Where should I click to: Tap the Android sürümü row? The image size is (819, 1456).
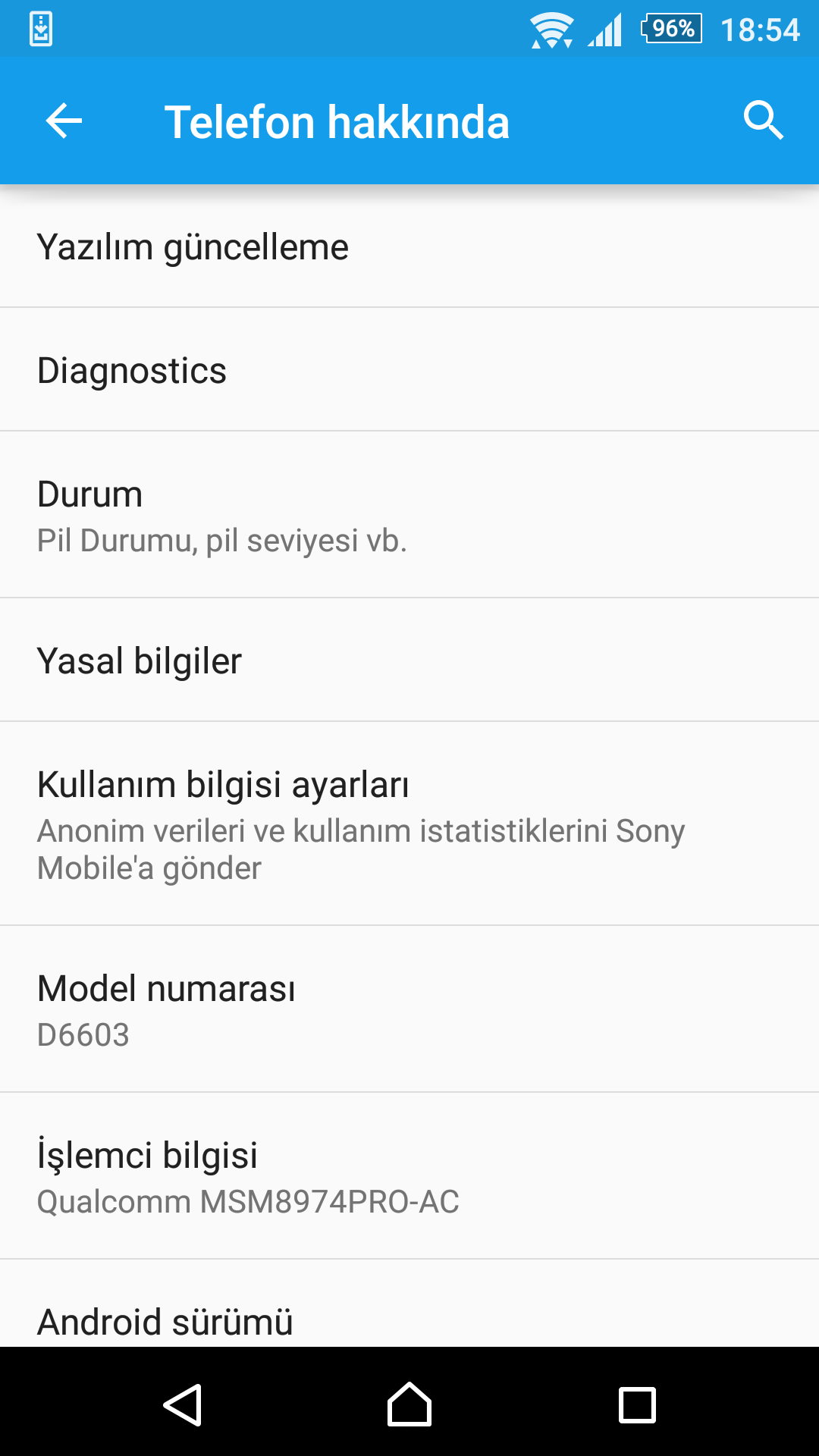point(409,1304)
